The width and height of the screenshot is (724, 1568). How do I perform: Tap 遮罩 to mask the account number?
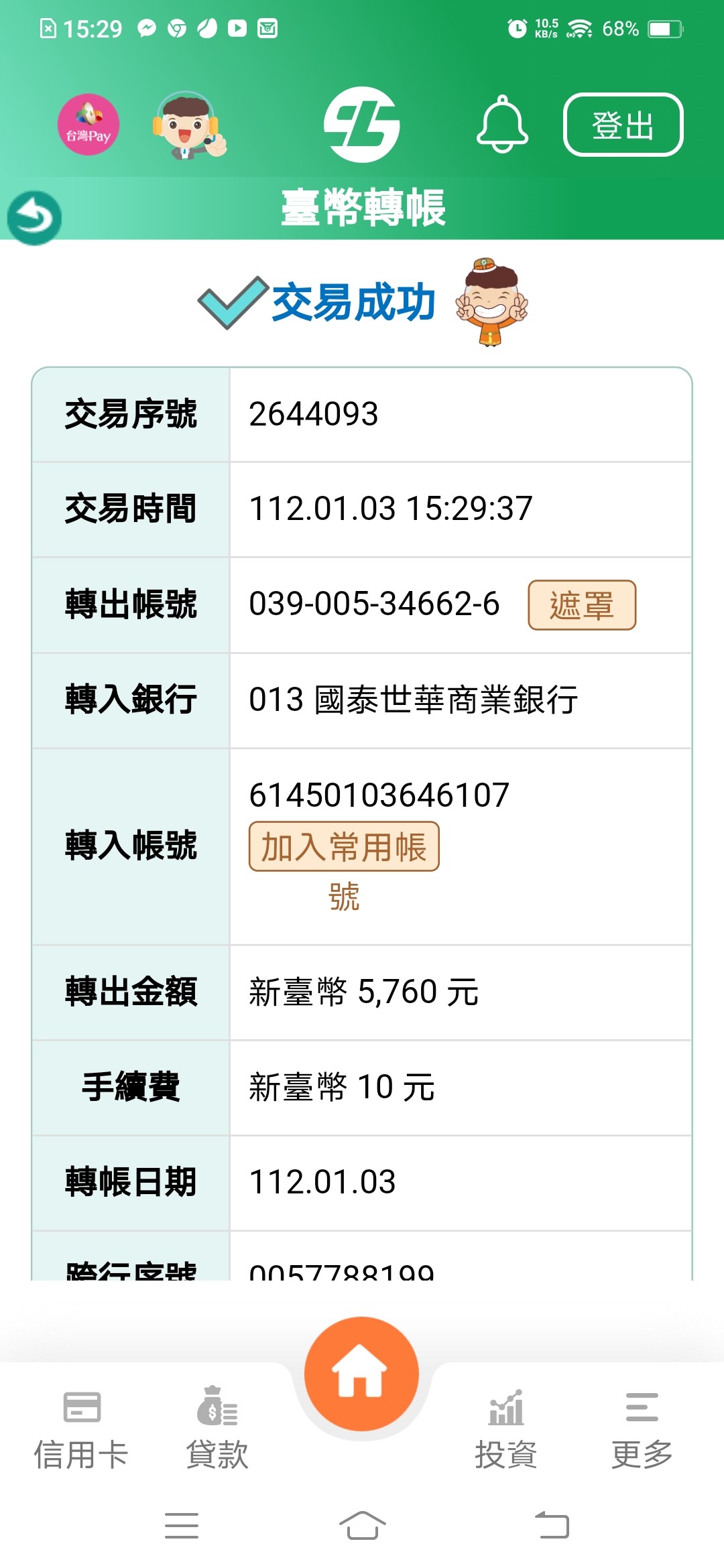coord(582,605)
